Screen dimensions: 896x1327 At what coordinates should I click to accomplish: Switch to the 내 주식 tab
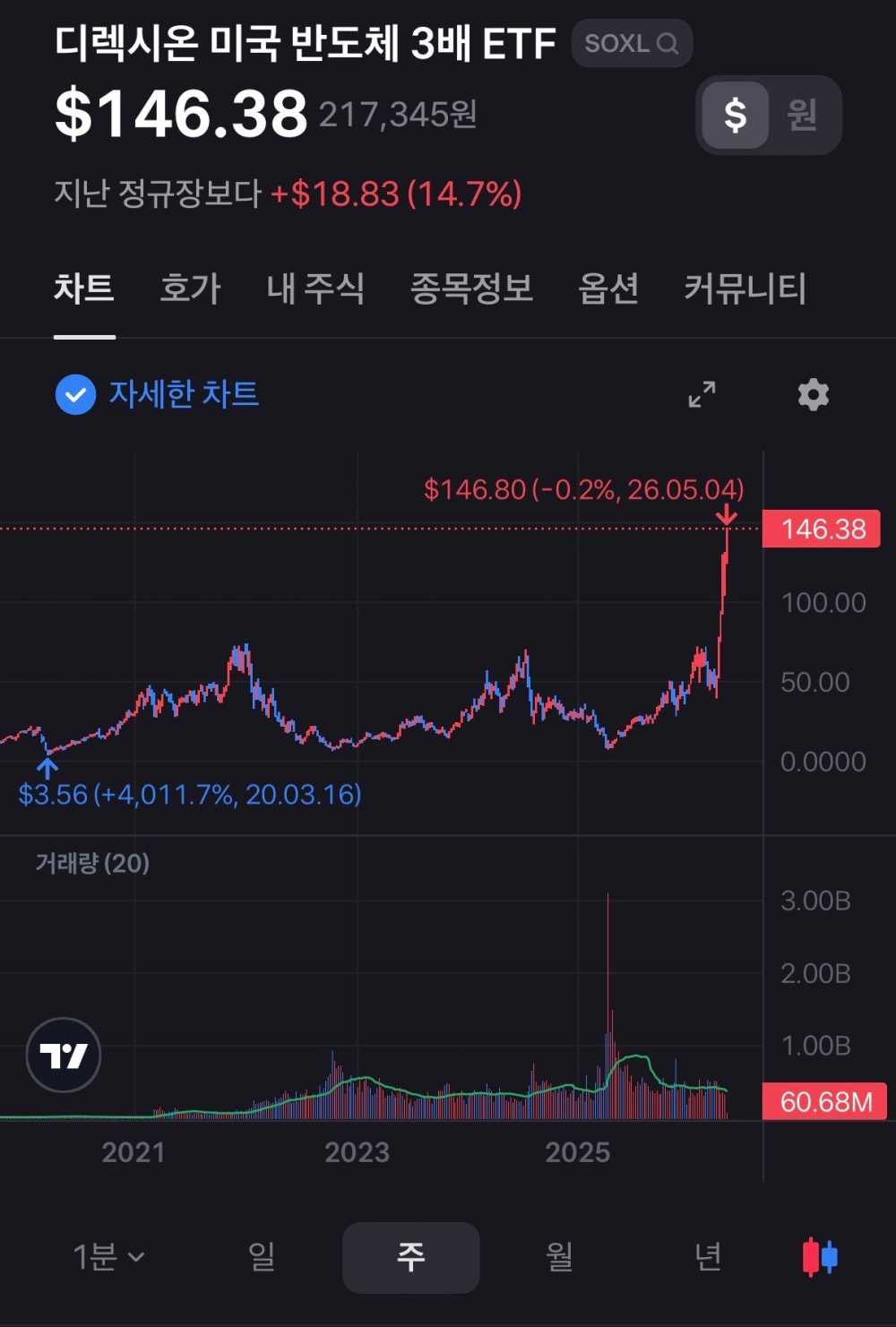[x=315, y=289]
